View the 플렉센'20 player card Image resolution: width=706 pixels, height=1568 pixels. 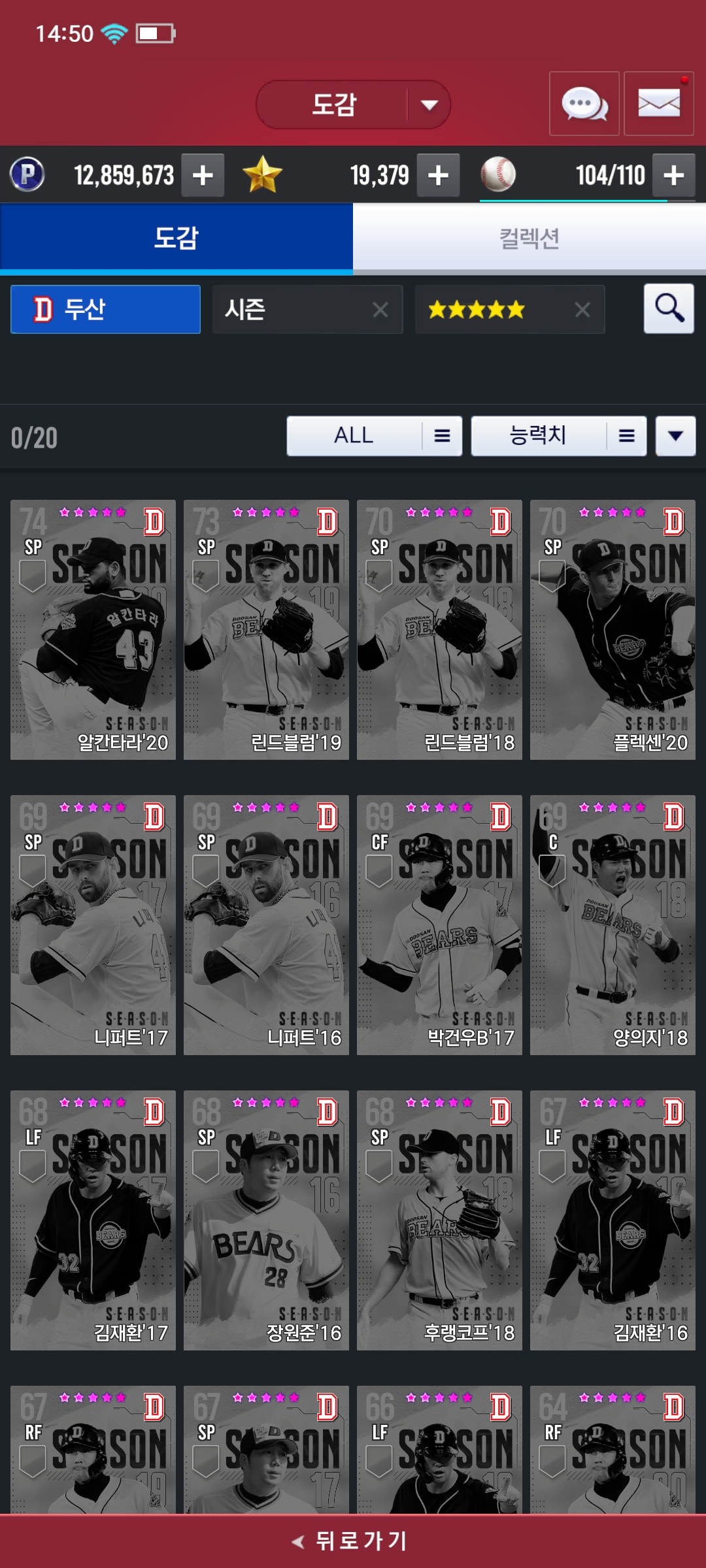tap(613, 629)
